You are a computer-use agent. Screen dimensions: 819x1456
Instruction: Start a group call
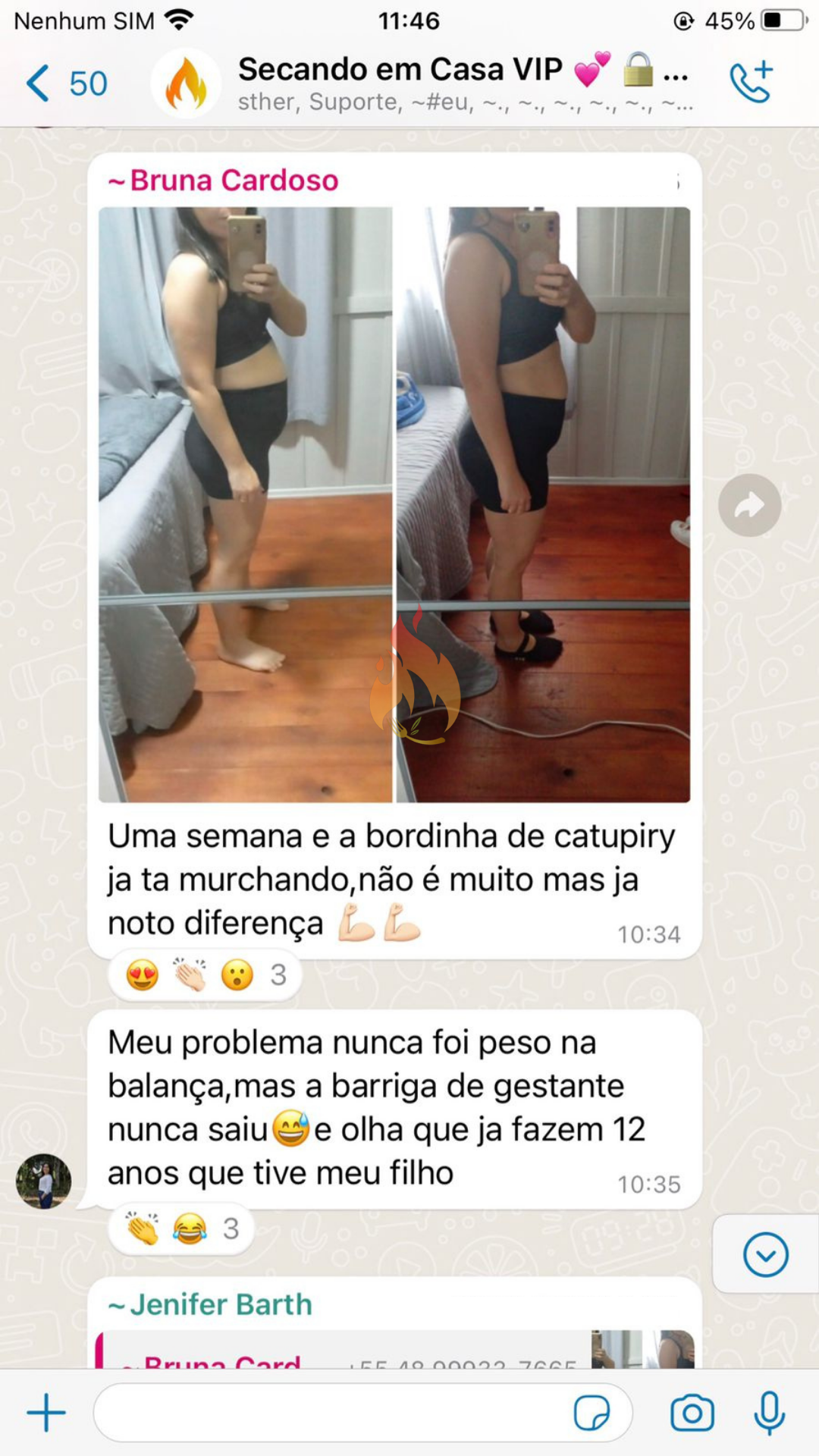pyautogui.click(x=751, y=82)
